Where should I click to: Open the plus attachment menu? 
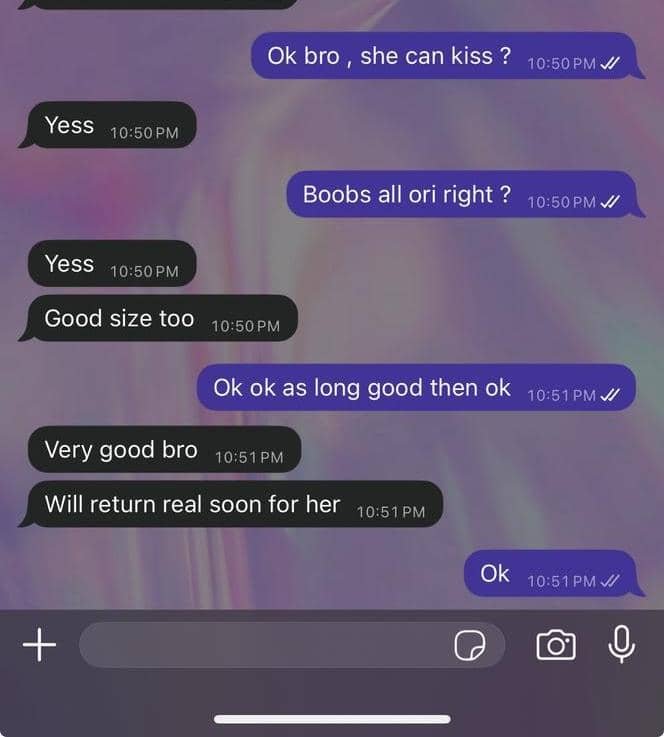[x=39, y=645]
